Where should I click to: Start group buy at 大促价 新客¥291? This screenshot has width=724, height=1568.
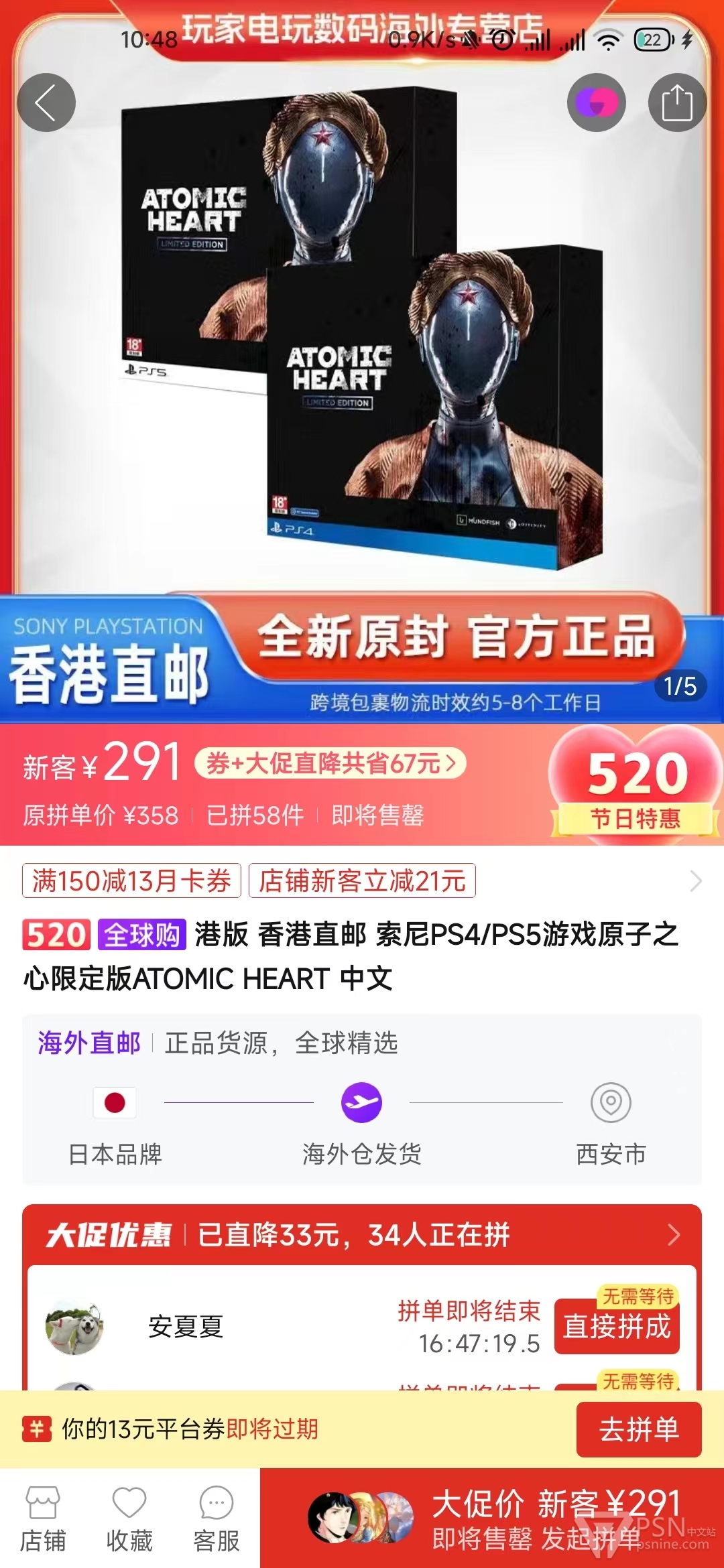coord(492,1518)
